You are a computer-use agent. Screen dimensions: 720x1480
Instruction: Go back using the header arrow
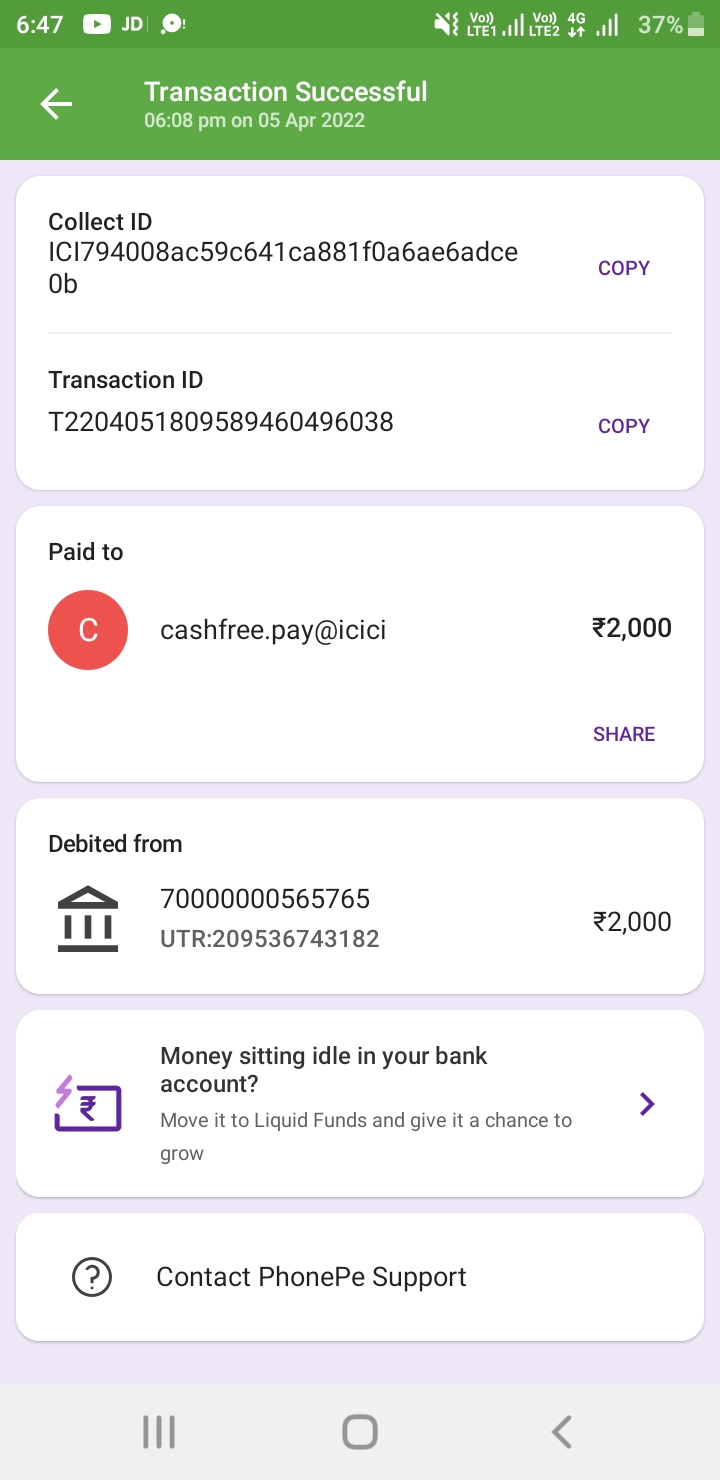[56, 104]
